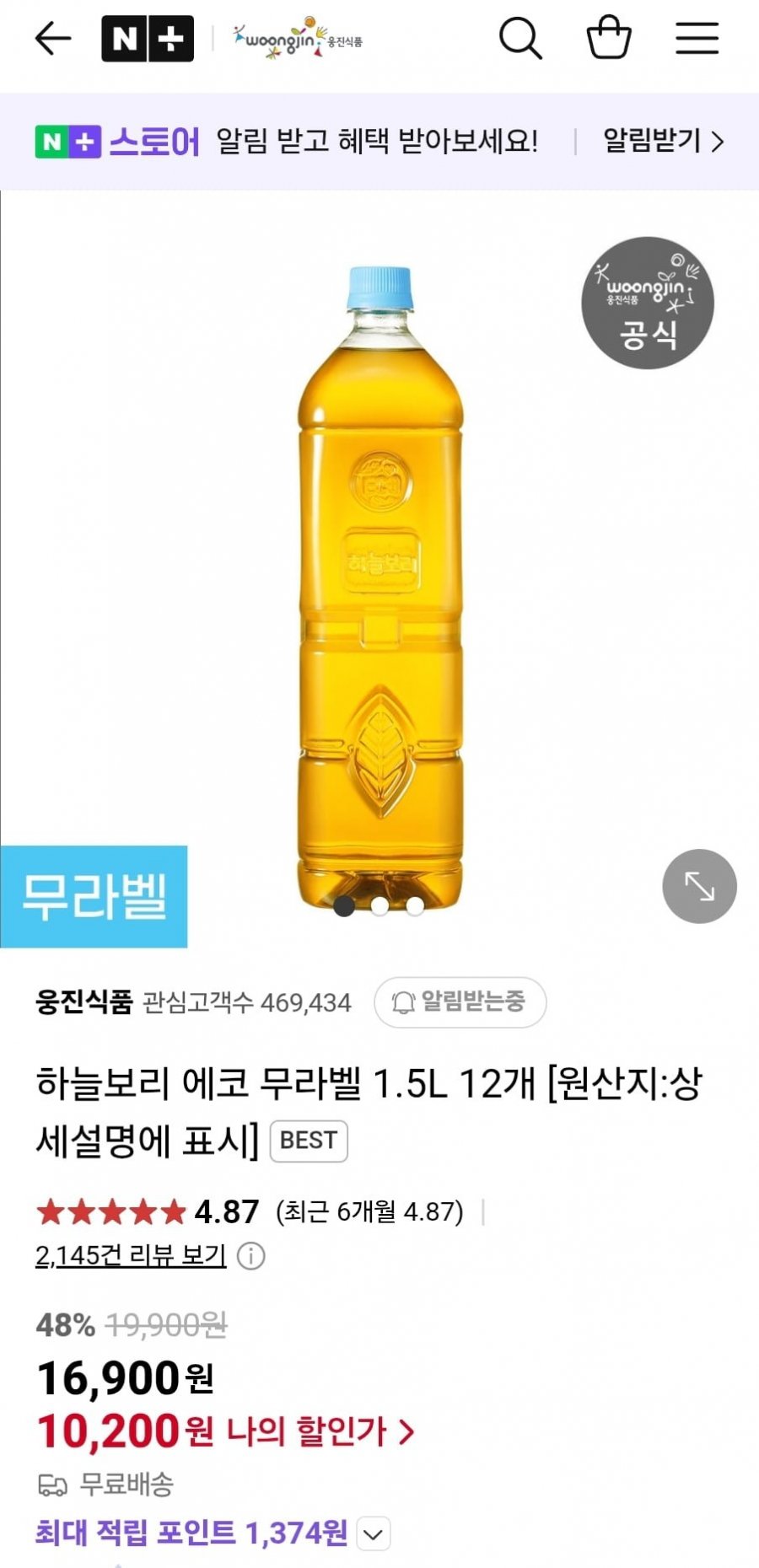Image resolution: width=759 pixels, height=1568 pixels.
Task: Expand 최대 적립 포인트 dropdown
Action: coord(374,1533)
